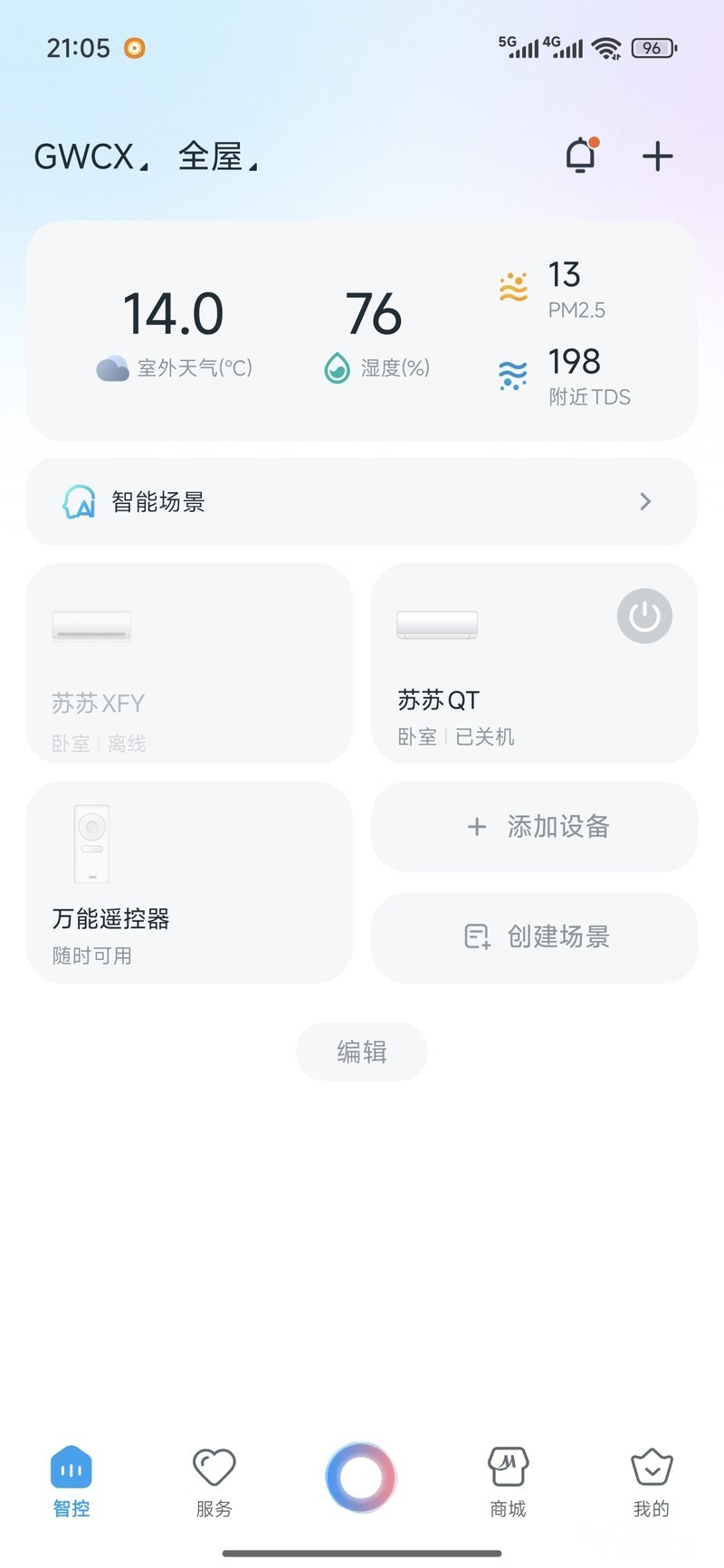The height and width of the screenshot is (1568, 724).
Task: Switch to the 商城 tab
Action: tap(508, 1480)
